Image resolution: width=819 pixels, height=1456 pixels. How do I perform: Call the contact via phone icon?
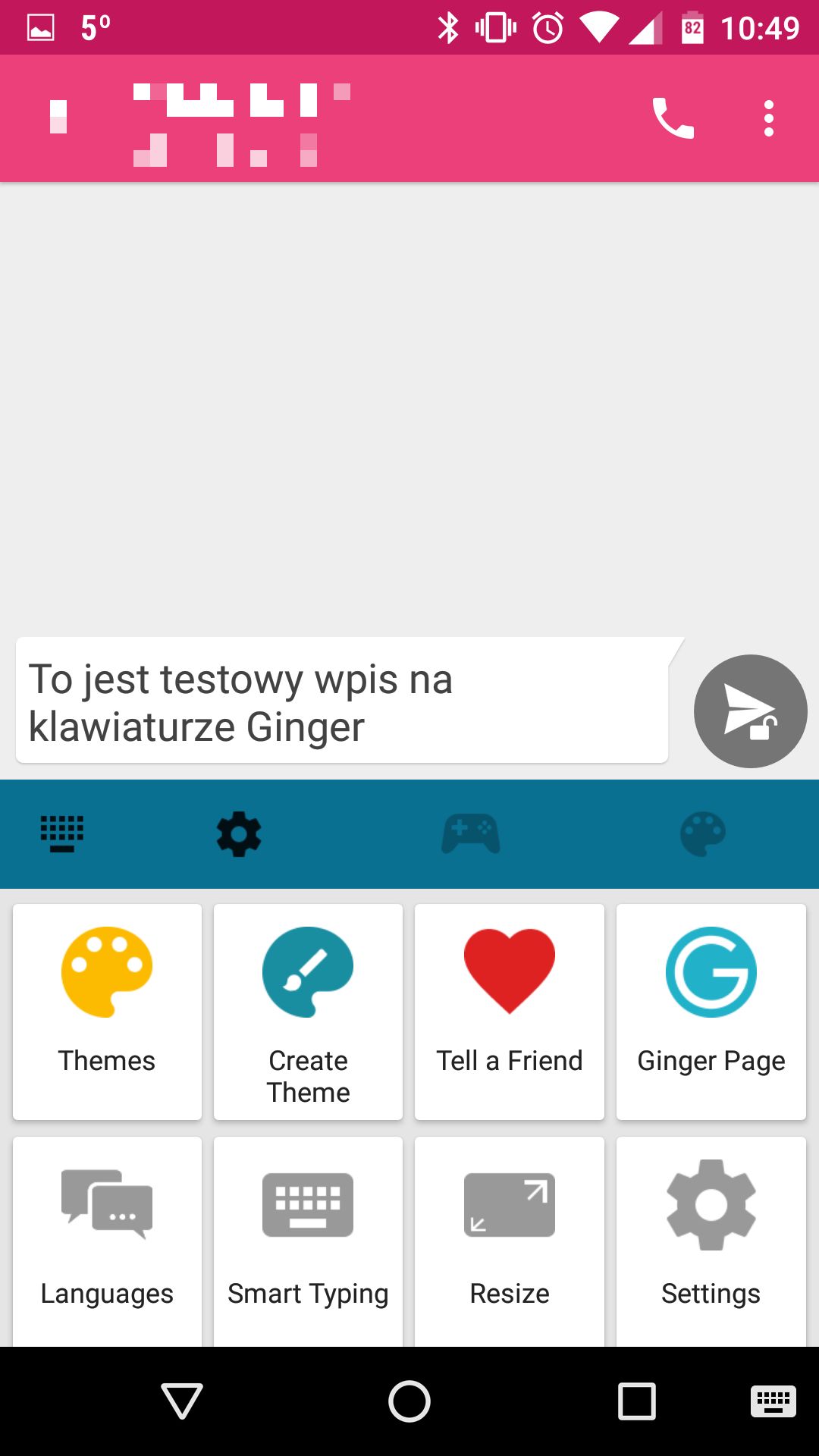tap(673, 118)
